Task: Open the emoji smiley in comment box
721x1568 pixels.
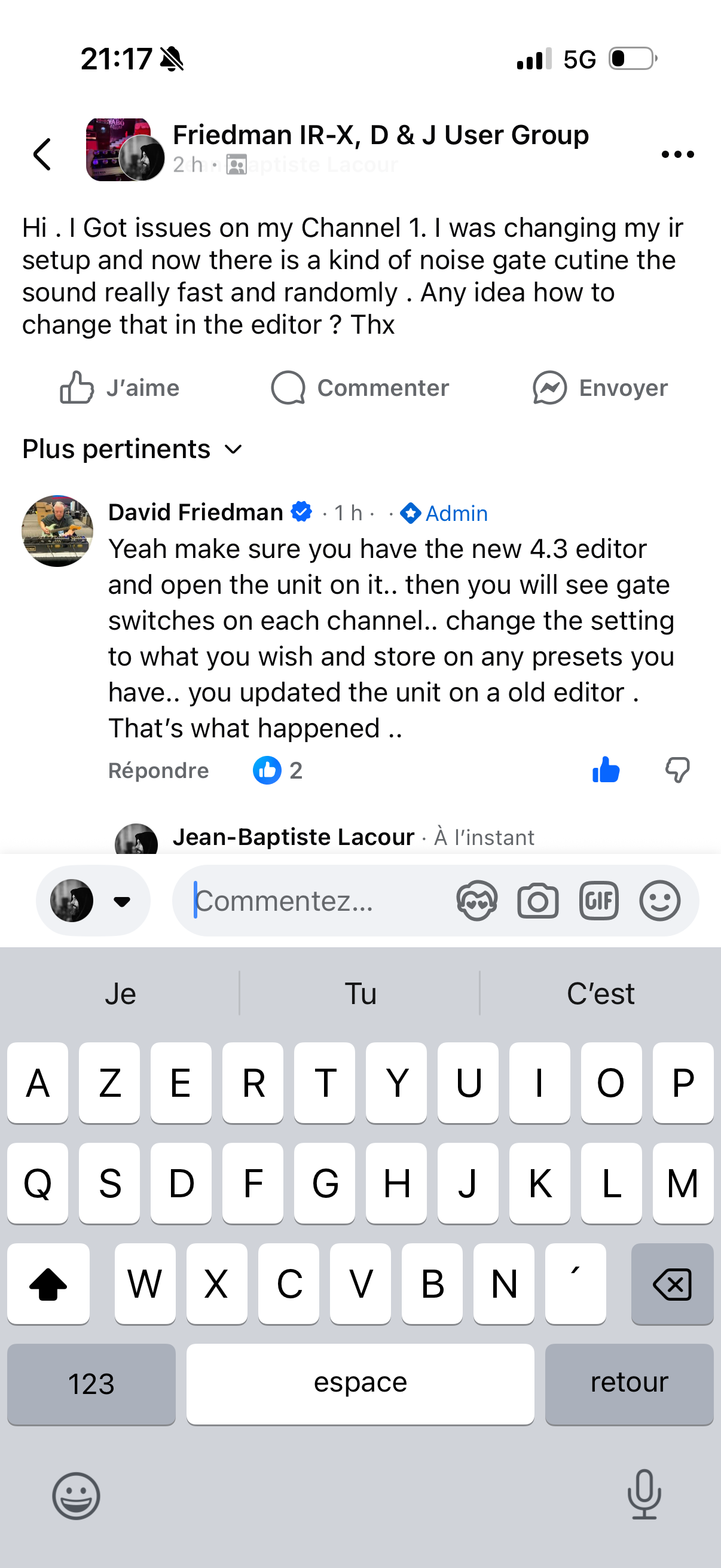Action: coord(659,901)
